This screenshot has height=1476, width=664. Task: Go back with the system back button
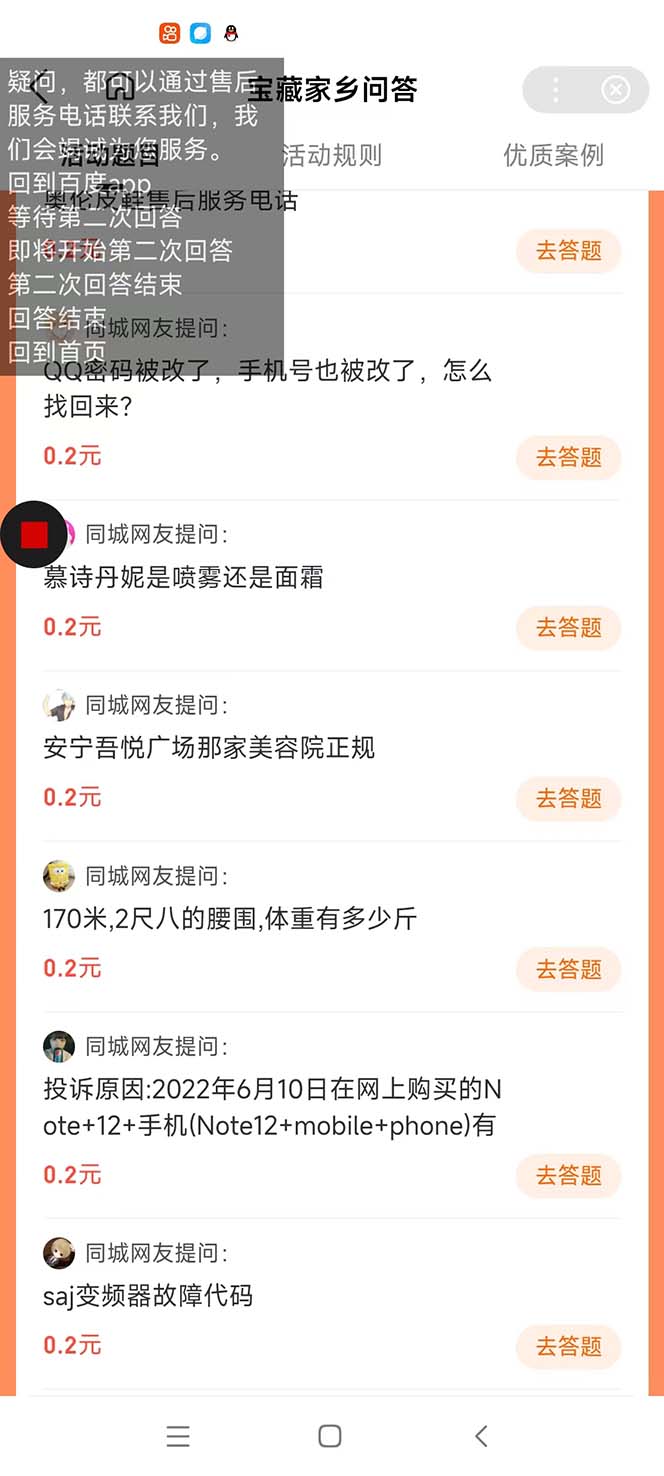pos(481,1436)
